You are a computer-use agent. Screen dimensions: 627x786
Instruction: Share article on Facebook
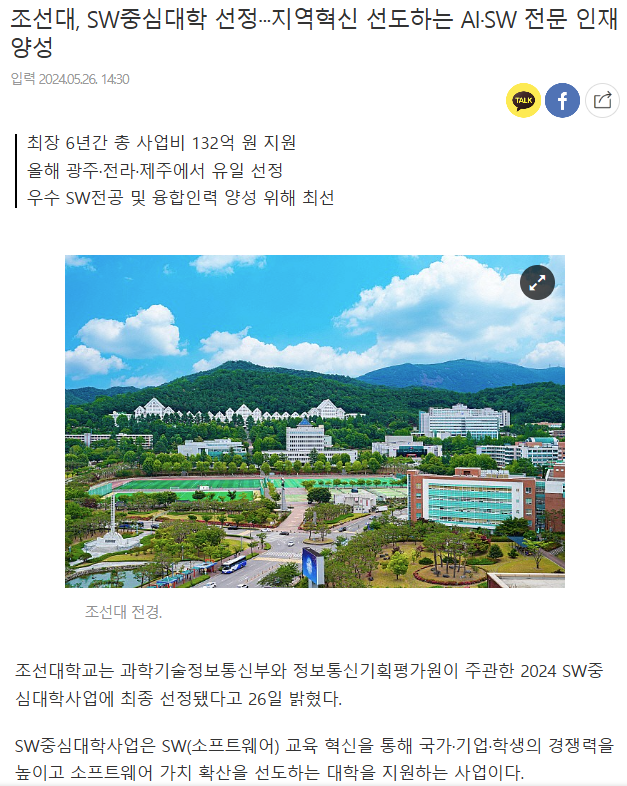pos(562,100)
